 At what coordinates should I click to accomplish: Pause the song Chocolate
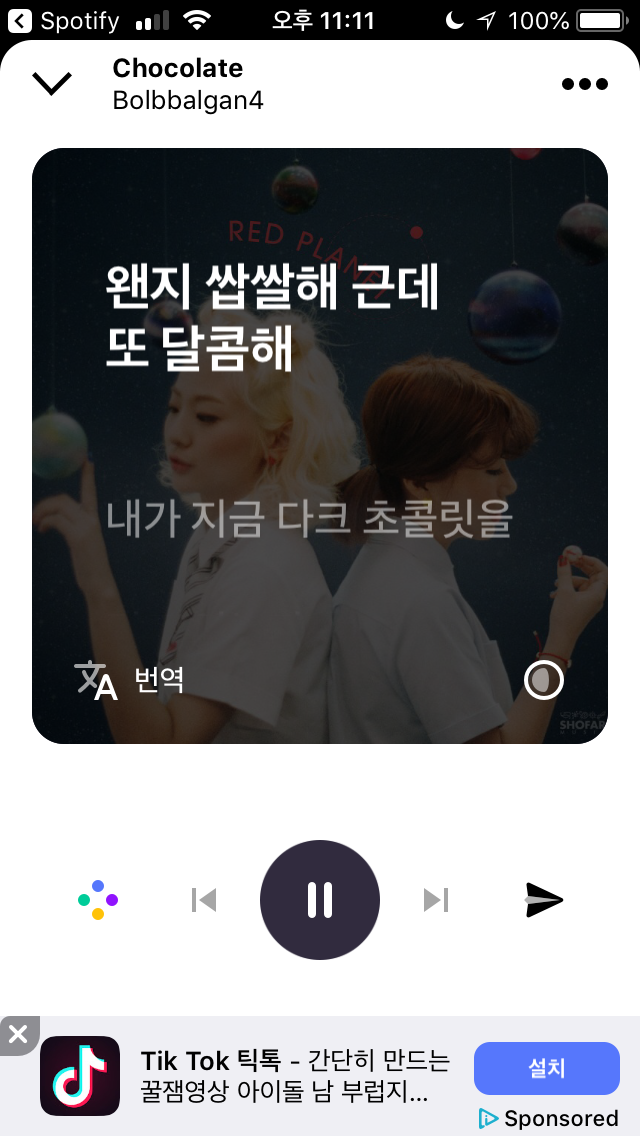pos(320,900)
